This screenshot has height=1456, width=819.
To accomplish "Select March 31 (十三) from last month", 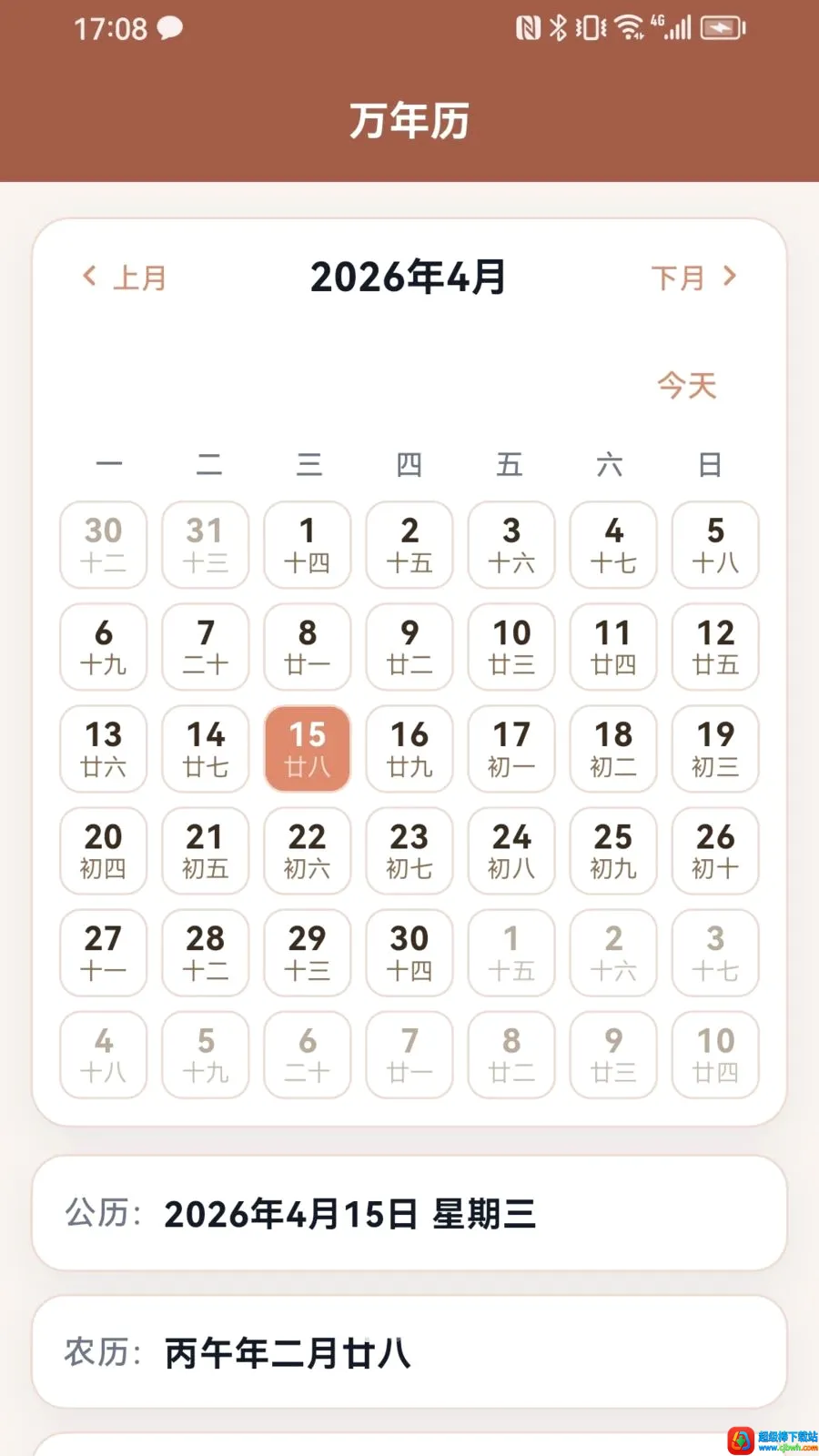I will click(206, 545).
